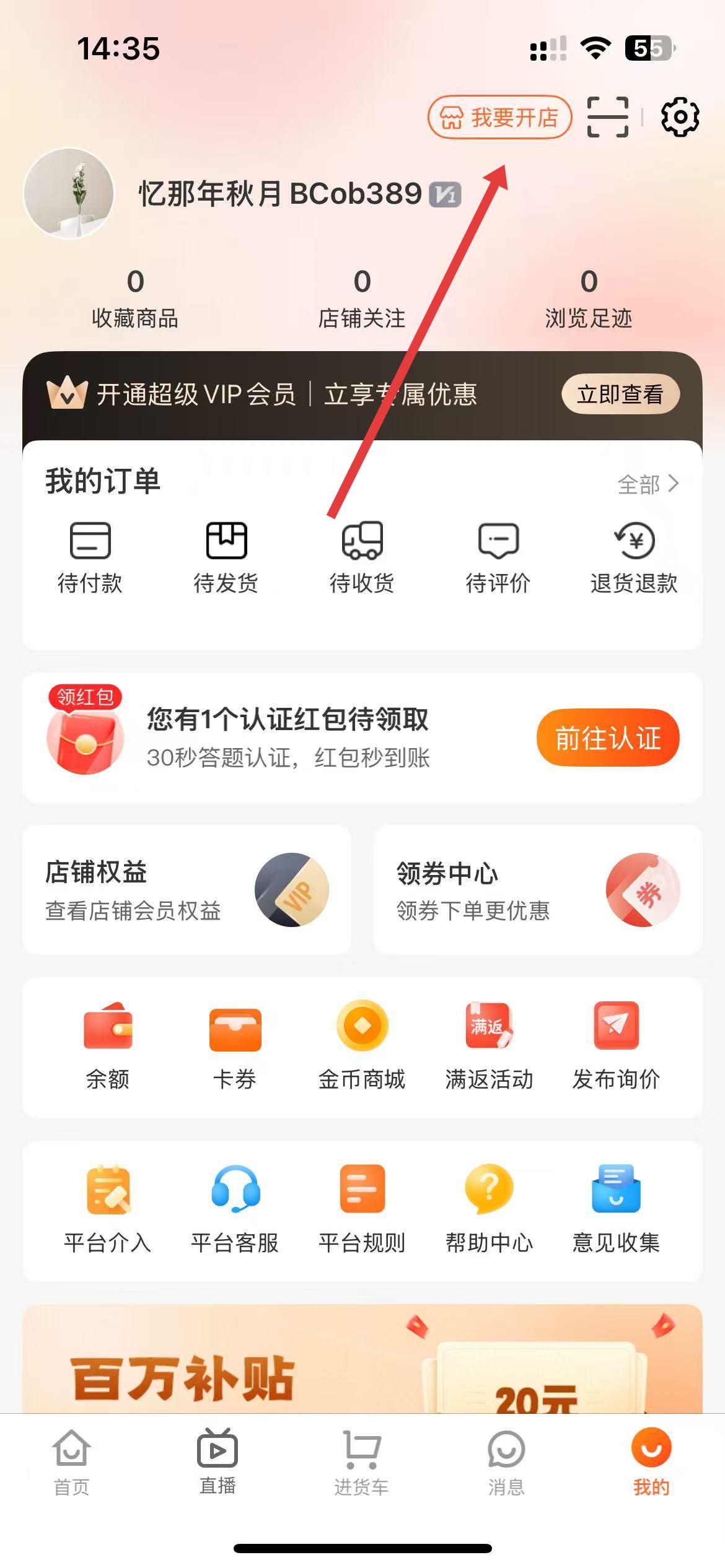View 立即查看 for Super VIP membership
This screenshot has height=1568, width=725.
coord(620,394)
